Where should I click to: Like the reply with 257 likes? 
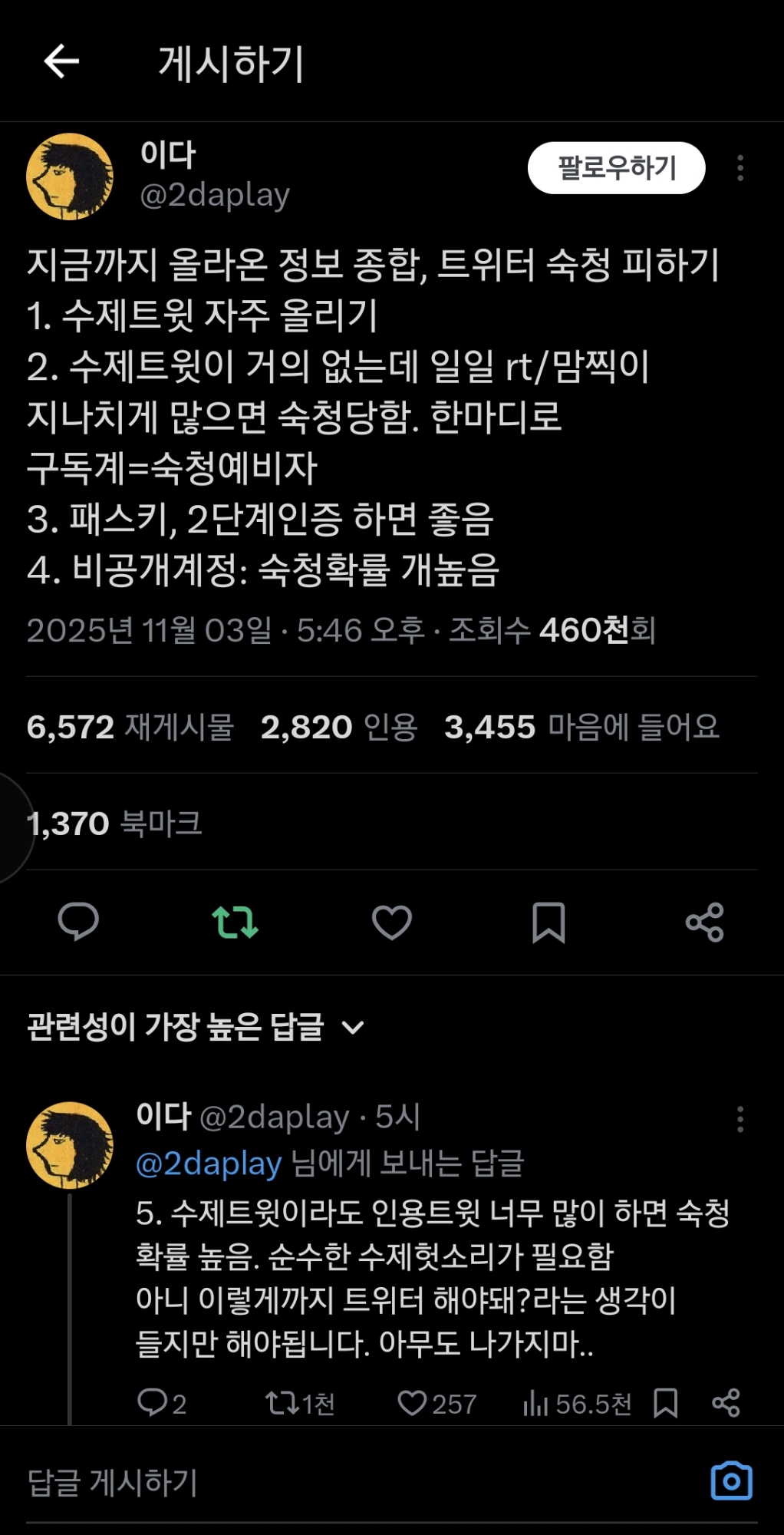click(413, 1403)
